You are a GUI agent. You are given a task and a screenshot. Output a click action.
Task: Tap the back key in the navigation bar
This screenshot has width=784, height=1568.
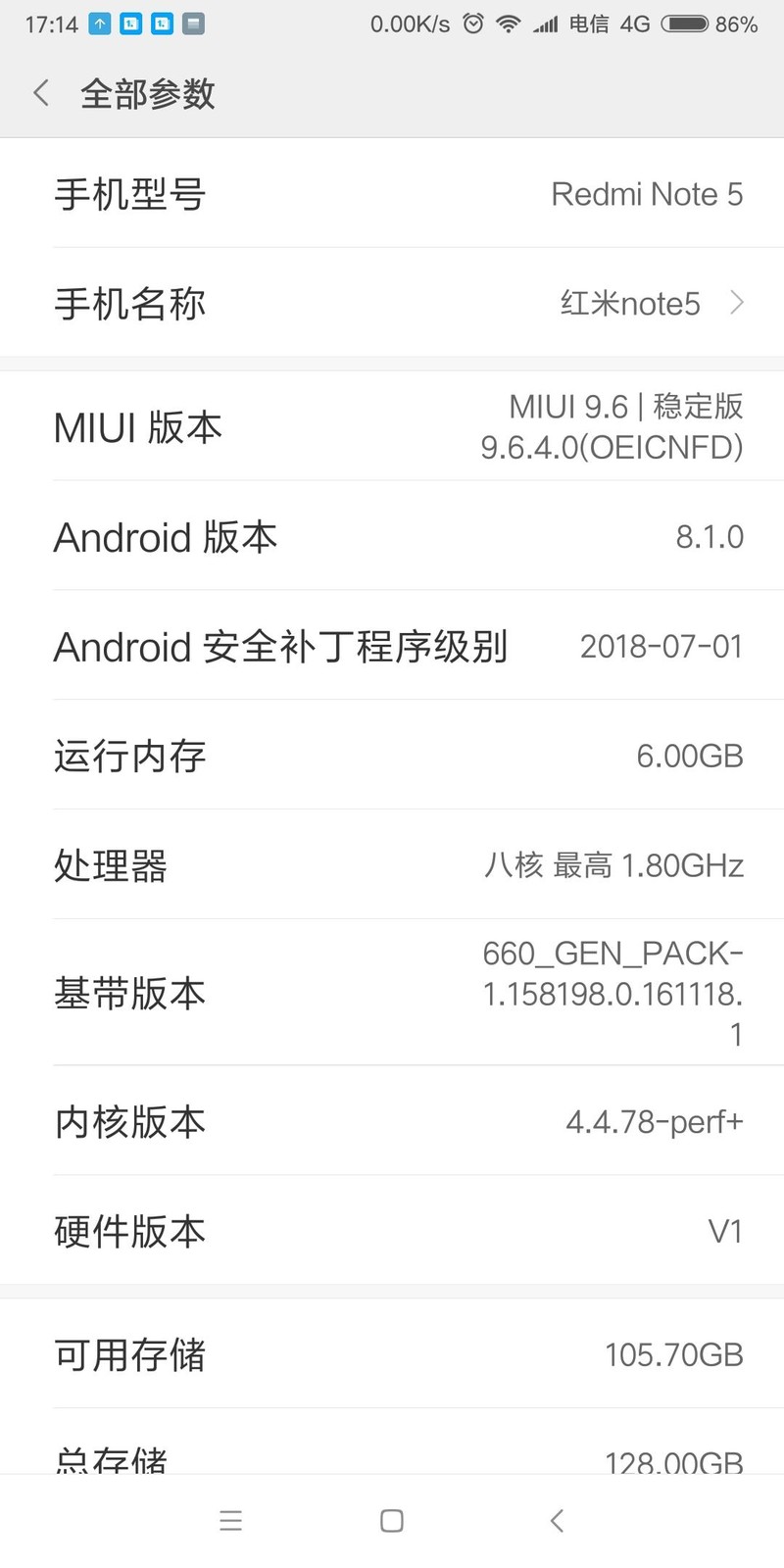tap(556, 1520)
